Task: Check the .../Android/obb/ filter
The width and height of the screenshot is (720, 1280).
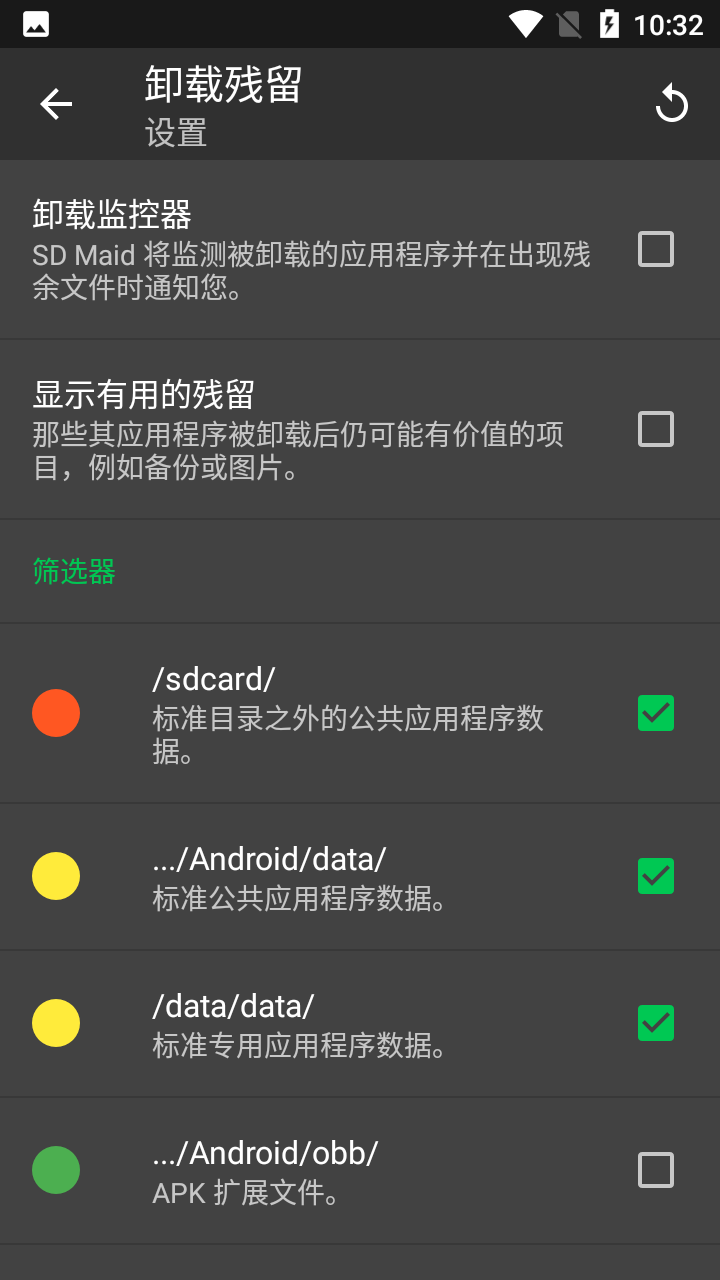Action: [x=656, y=1170]
